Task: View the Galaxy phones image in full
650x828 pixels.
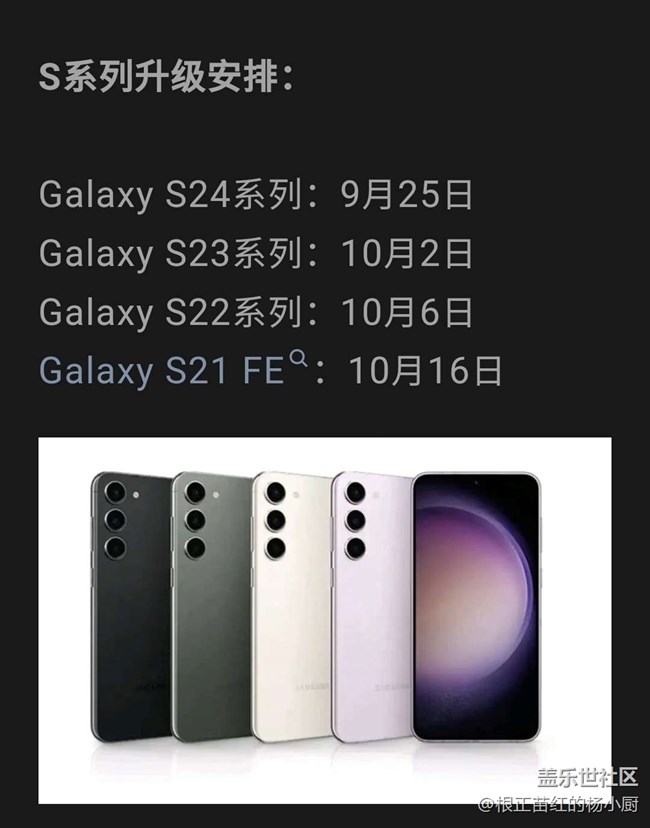Action: (325, 619)
